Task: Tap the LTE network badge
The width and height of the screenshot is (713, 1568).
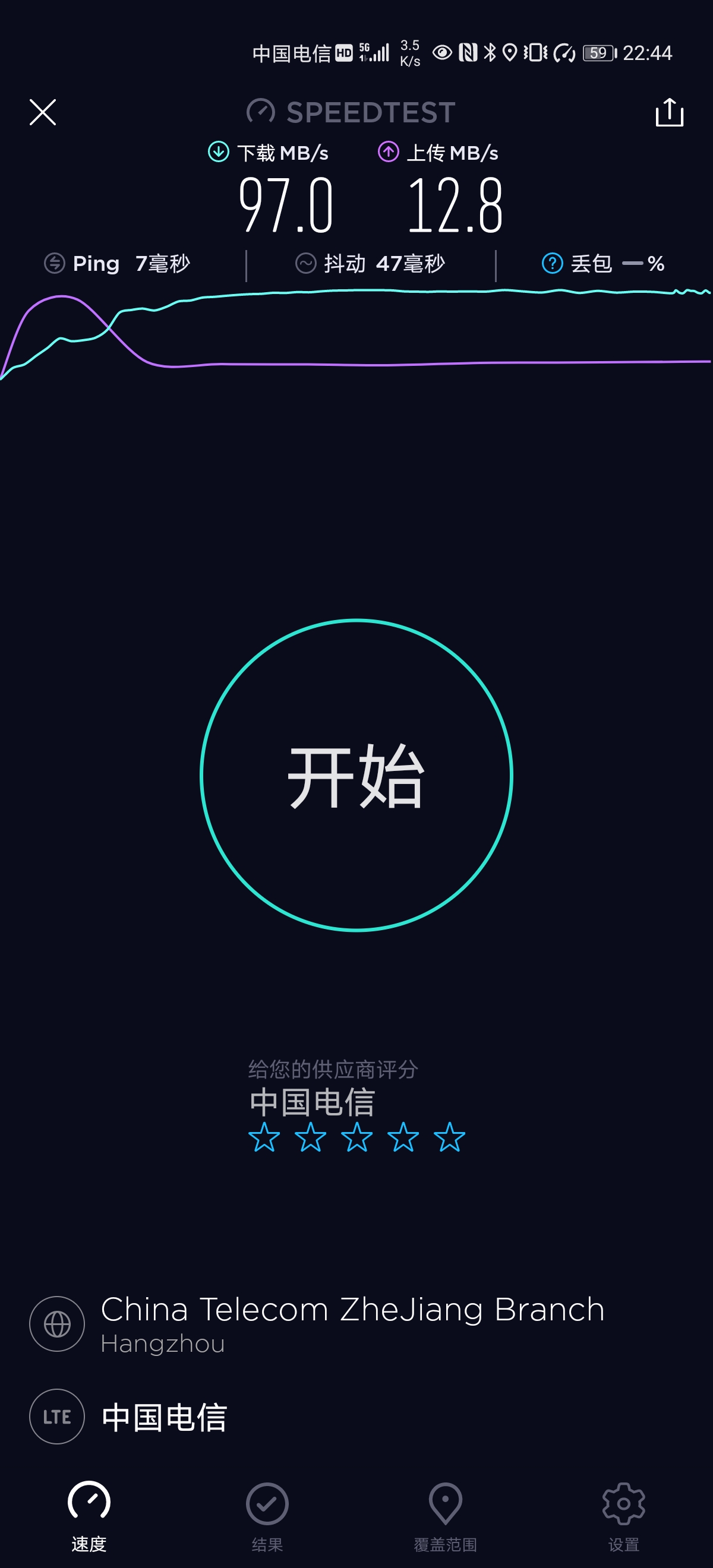Action: pyautogui.click(x=56, y=1417)
